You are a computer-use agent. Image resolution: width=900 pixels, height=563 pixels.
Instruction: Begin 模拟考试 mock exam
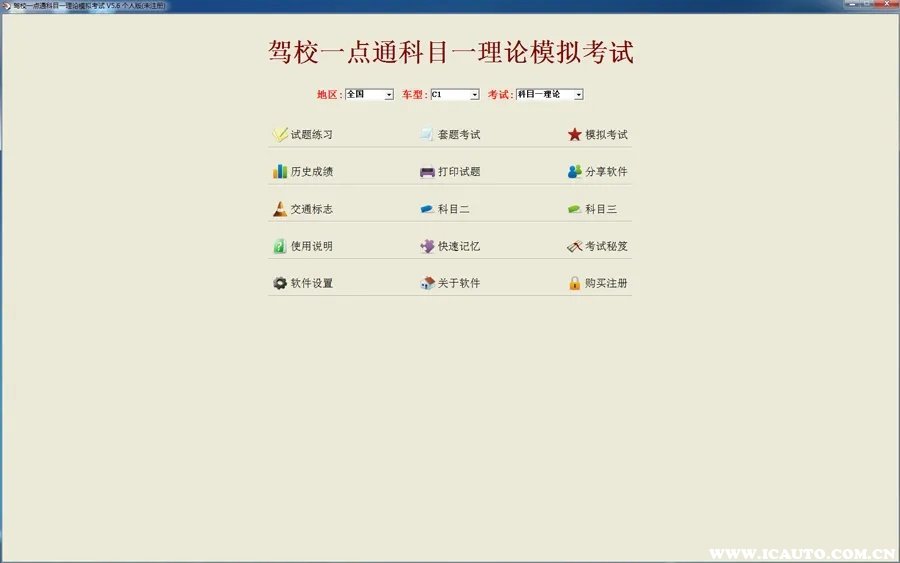point(605,135)
